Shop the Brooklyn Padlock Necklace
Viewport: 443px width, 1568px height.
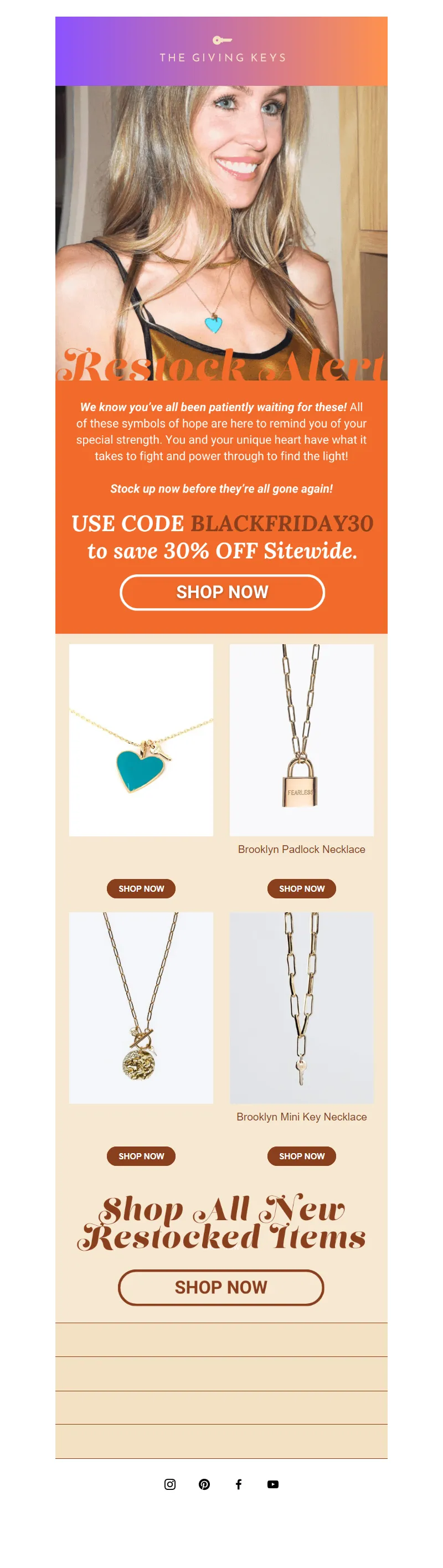(x=301, y=888)
